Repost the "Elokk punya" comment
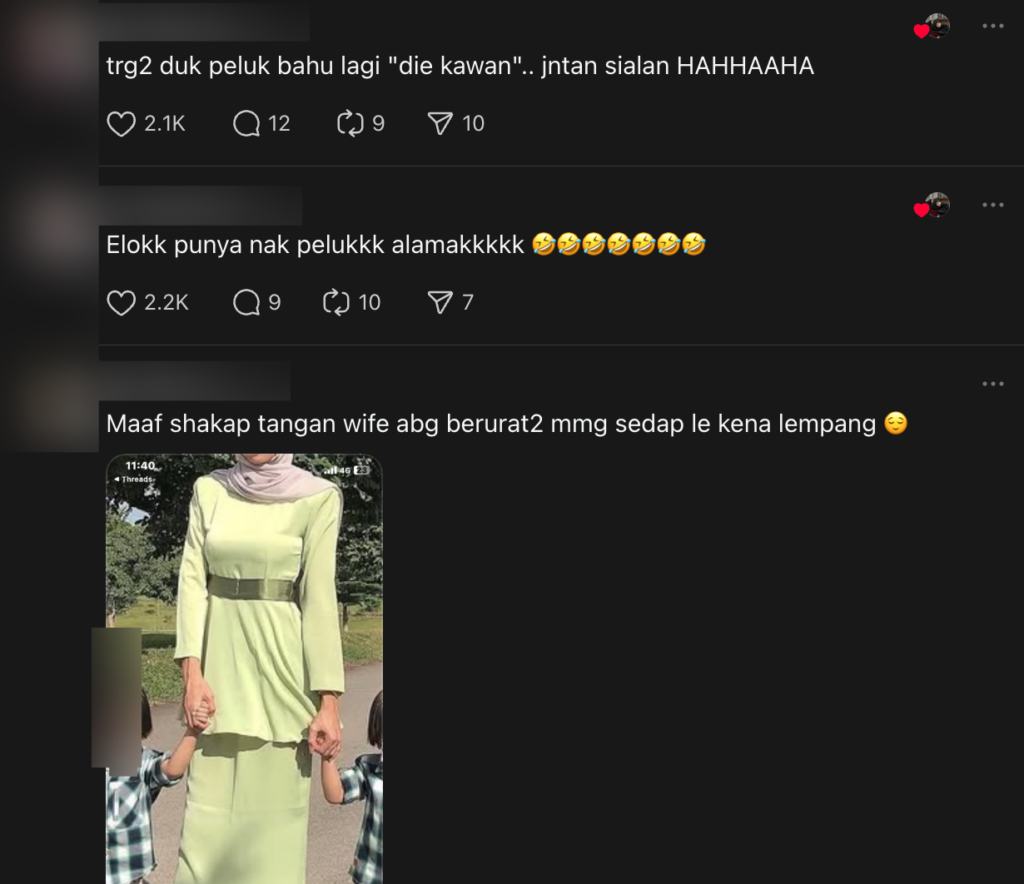Screen dimensions: 1024x884 (x=336, y=302)
